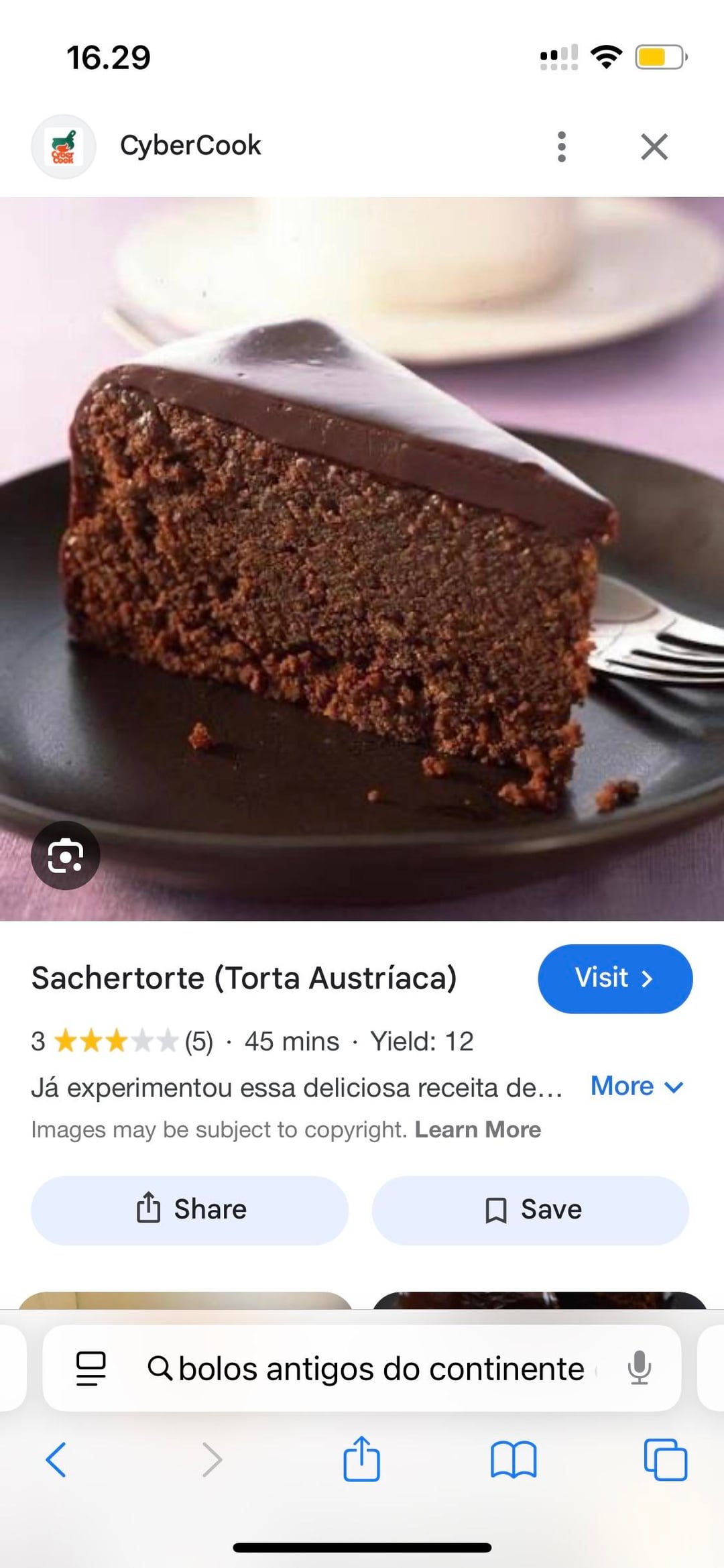This screenshot has width=724, height=1568.
Task: Start voice search with the microphone
Action: [640, 1368]
